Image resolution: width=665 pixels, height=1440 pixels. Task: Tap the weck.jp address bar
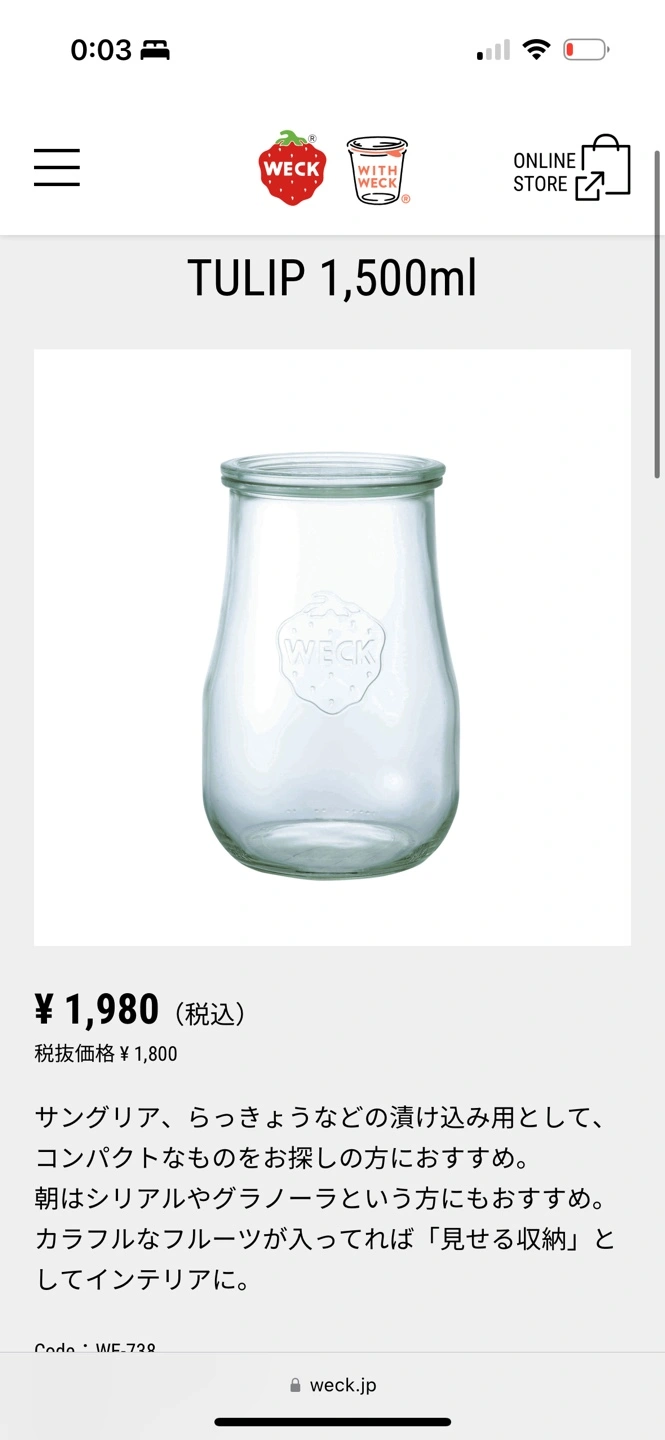332,1385
